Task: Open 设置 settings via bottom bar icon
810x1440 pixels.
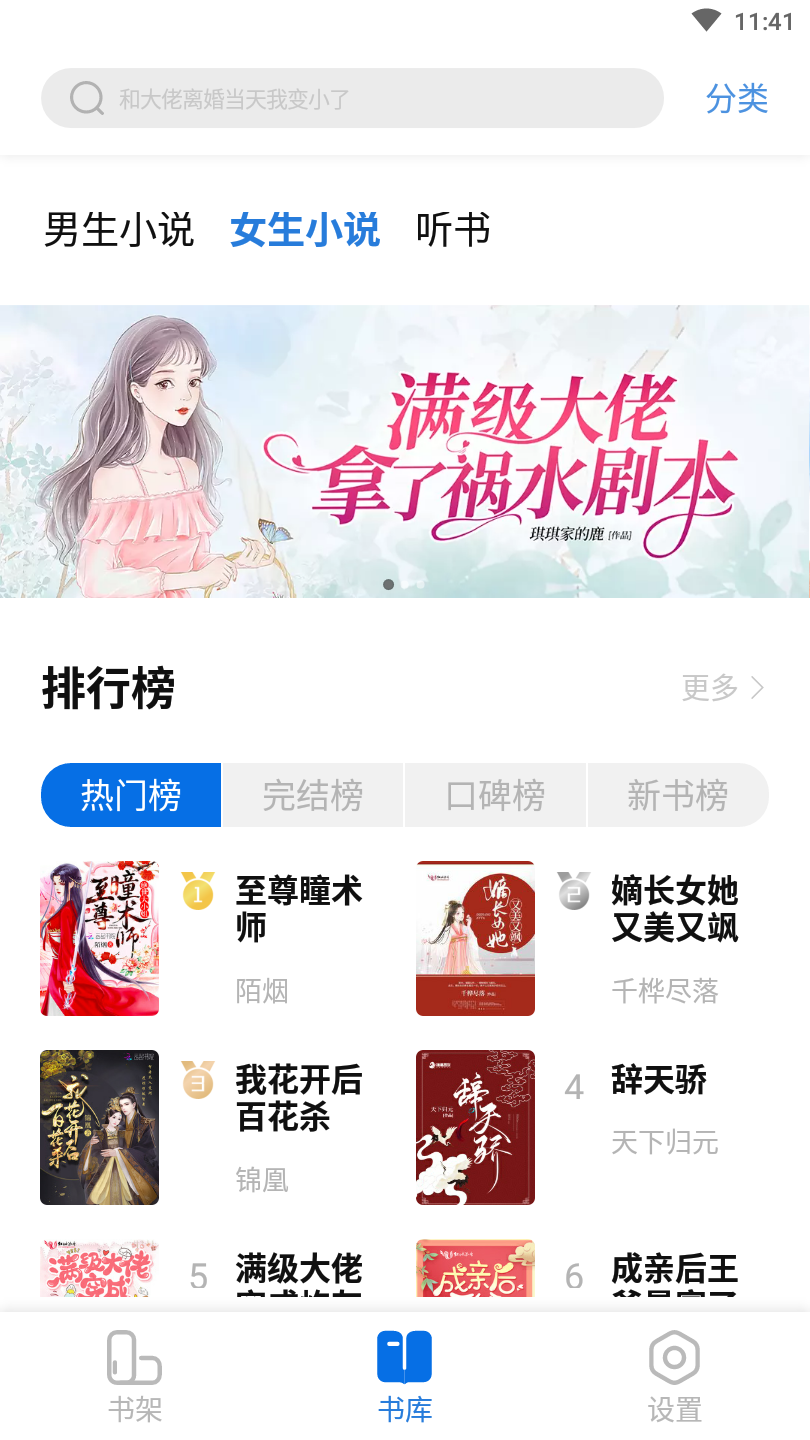Action: [674, 1358]
